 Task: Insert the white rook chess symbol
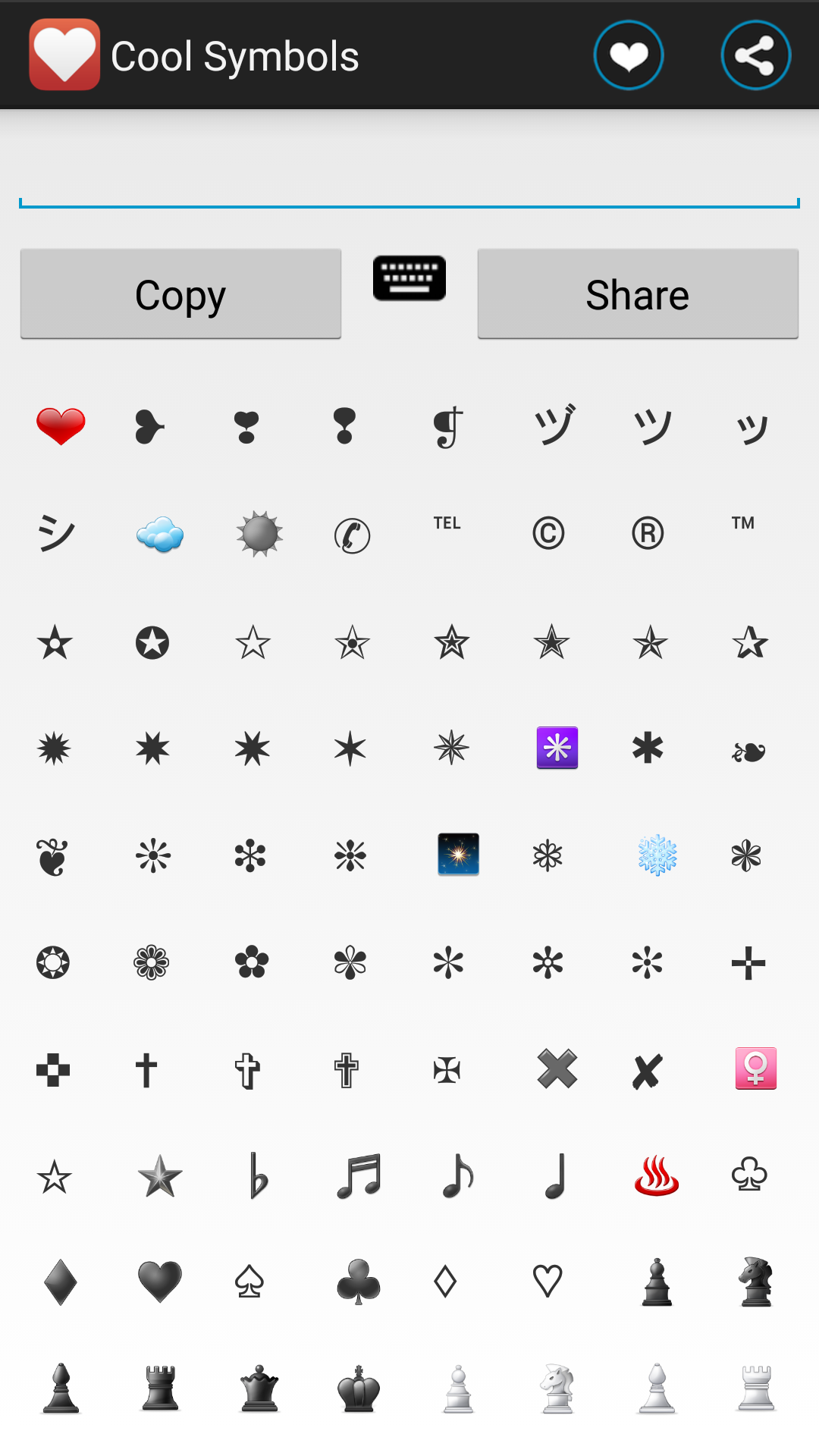(756, 1389)
